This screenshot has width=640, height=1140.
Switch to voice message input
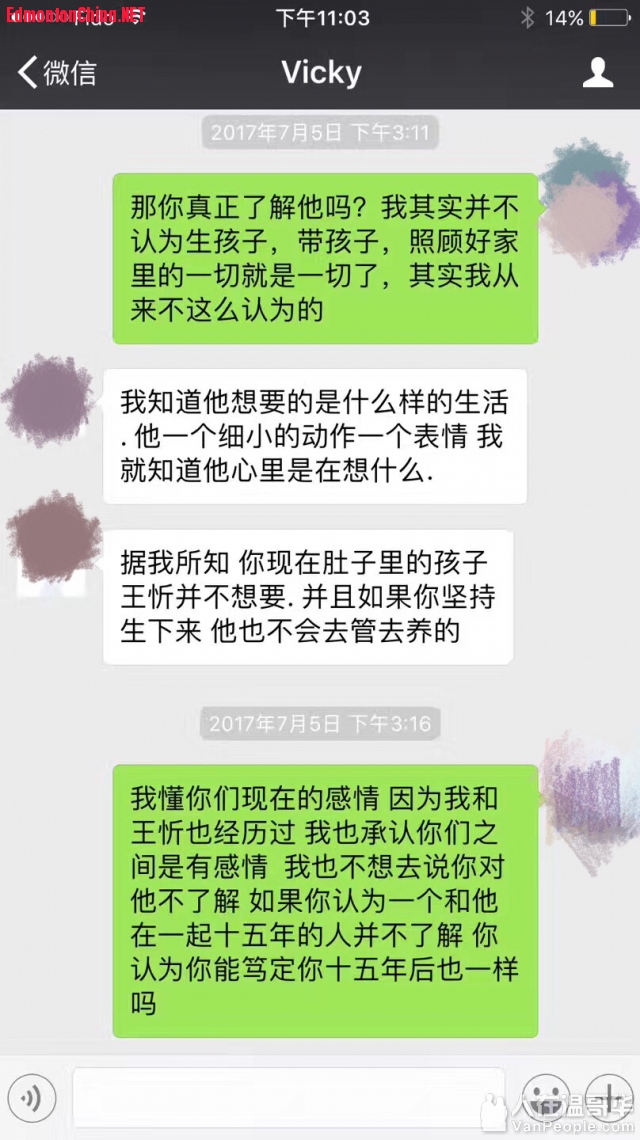[35, 1098]
